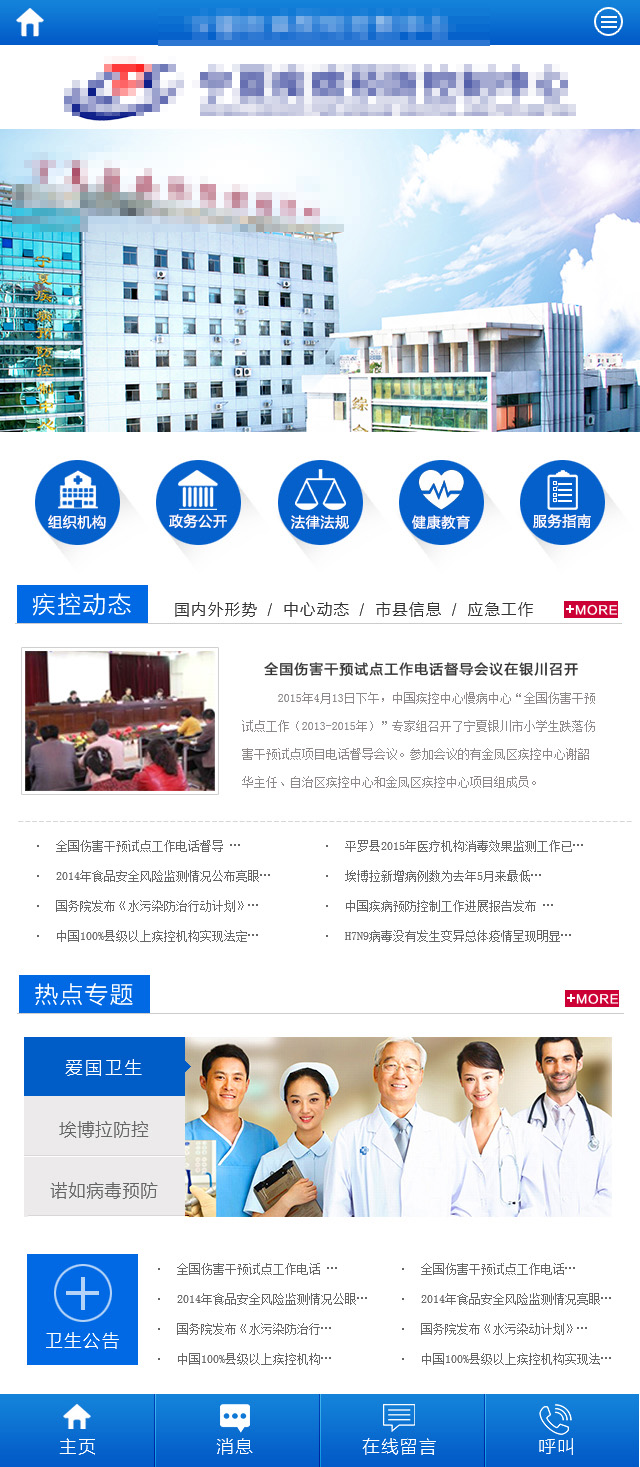The image size is (640, 1467).
Task: Tap MORE next to 疾控动态
Action: (x=591, y=609)
